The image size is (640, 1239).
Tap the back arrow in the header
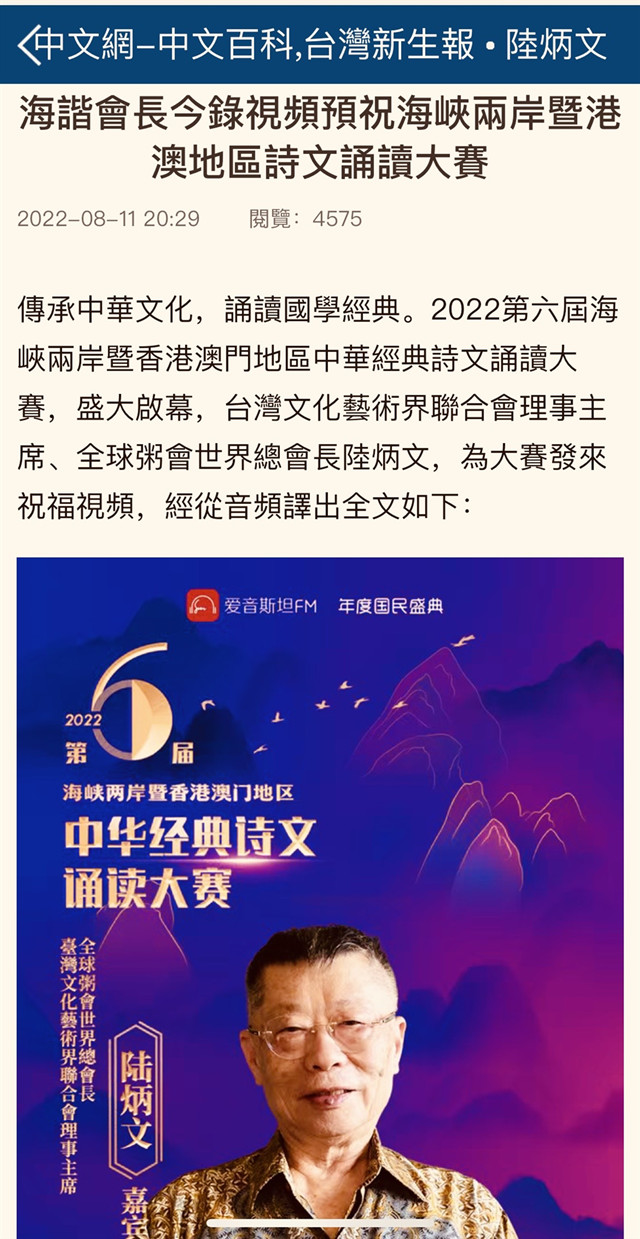[28, 44]
